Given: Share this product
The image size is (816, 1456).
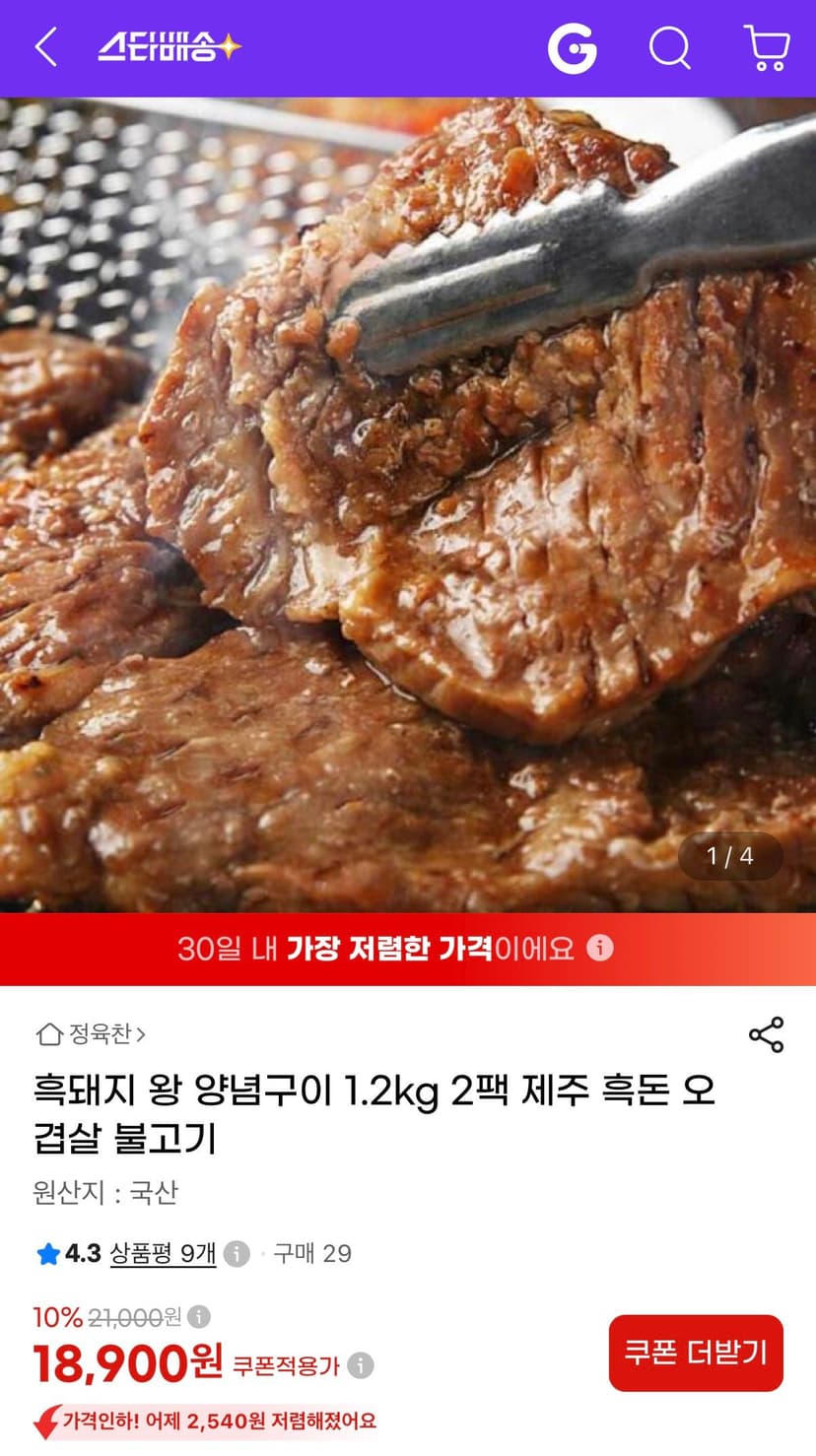Looking at the screenshot, I should click(x=766, y=1034).
